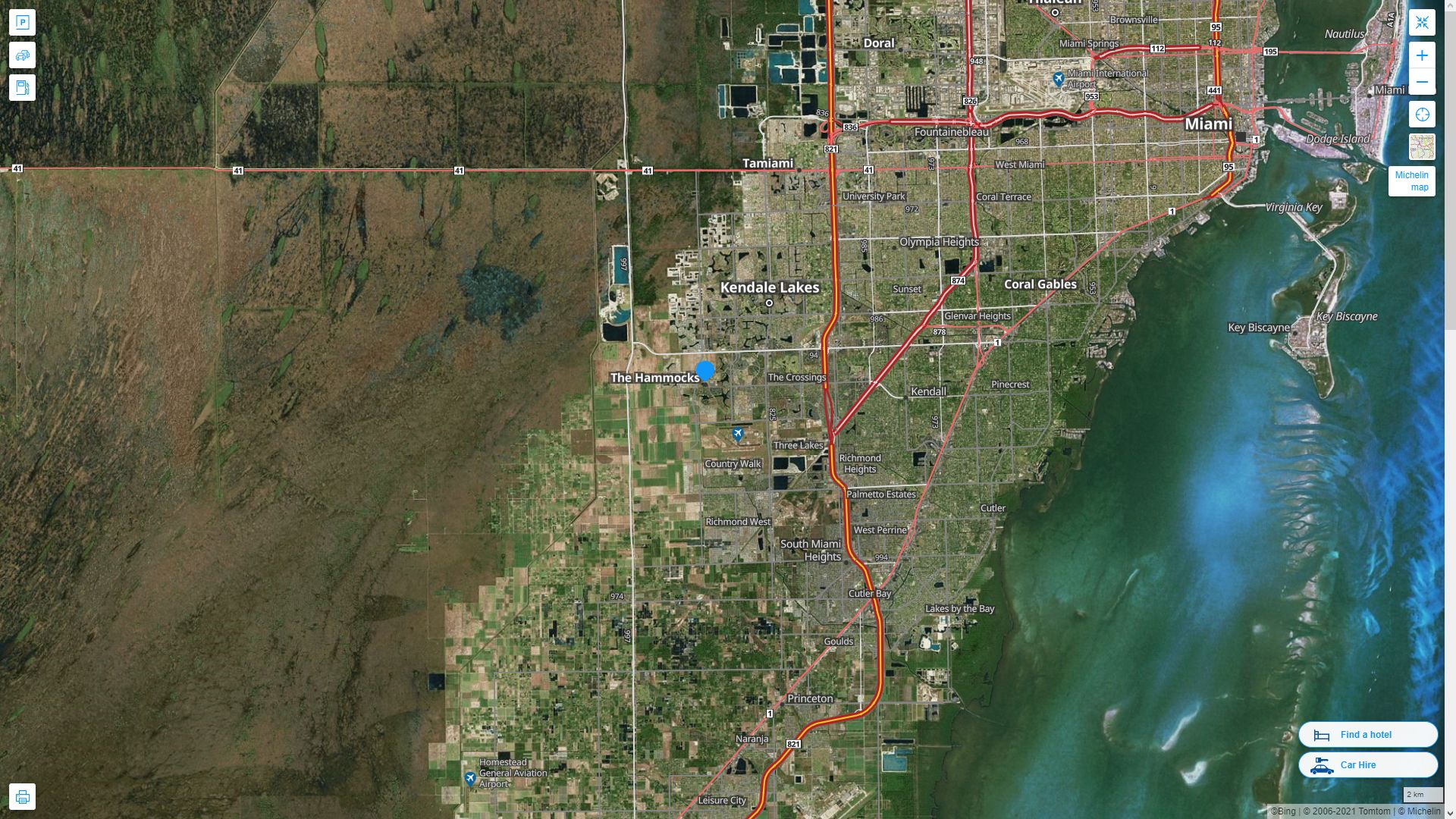Screen dimensions: 1456x819
Task: Toggle the traffic layer with the cars icon
Action: [22, 55]
